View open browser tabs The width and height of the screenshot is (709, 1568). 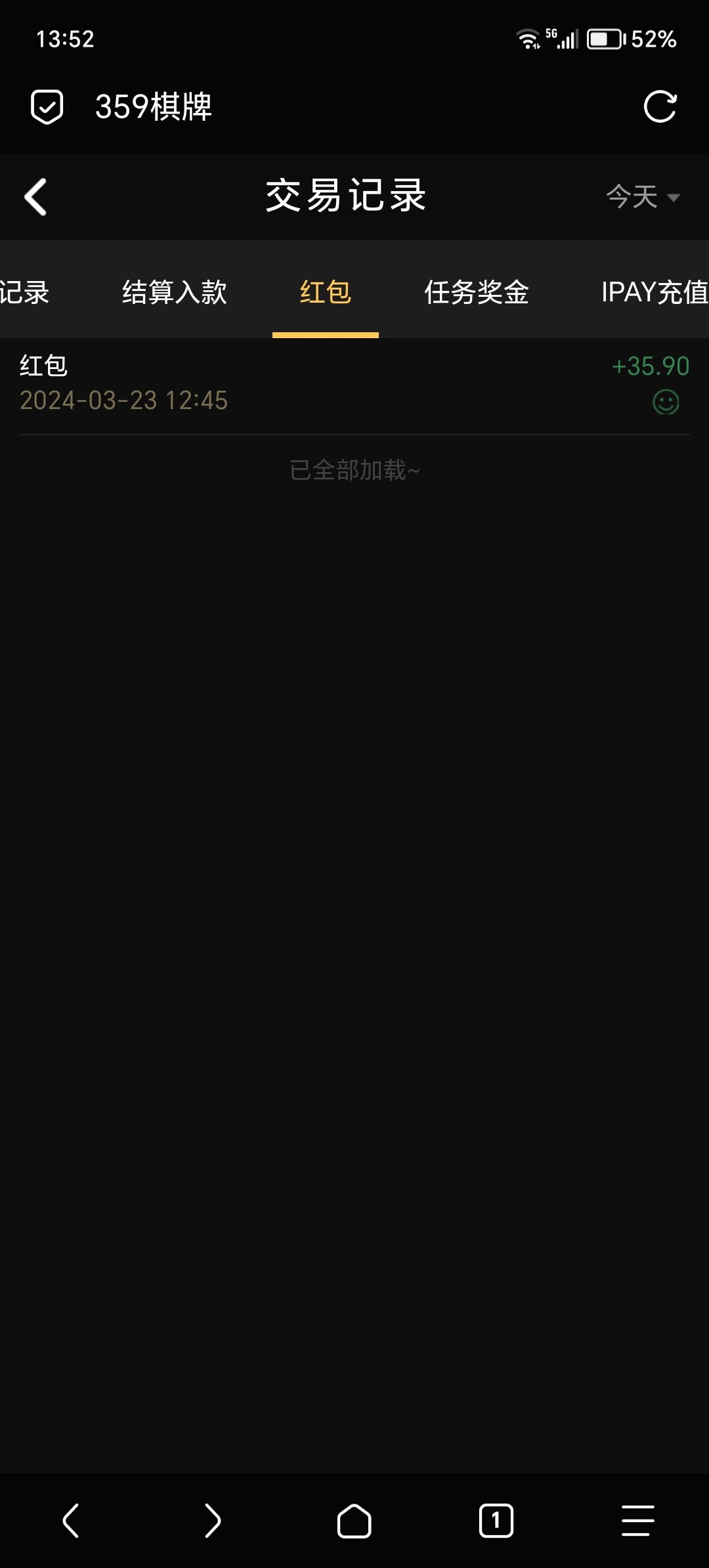tap(496, 1521)
